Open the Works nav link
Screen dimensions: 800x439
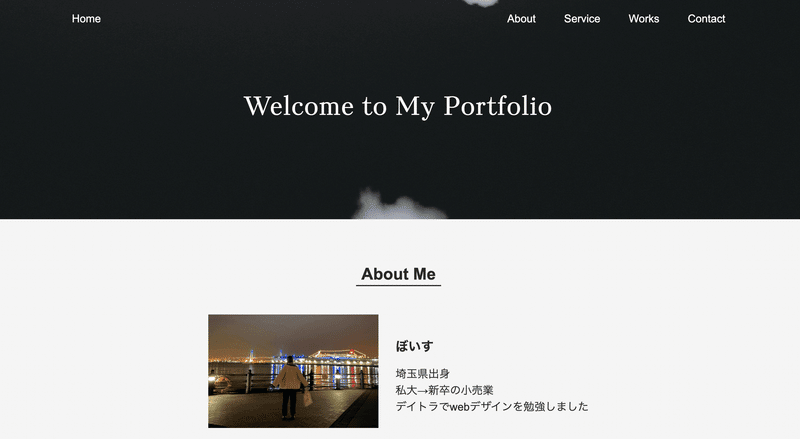[x=644, y=19]
